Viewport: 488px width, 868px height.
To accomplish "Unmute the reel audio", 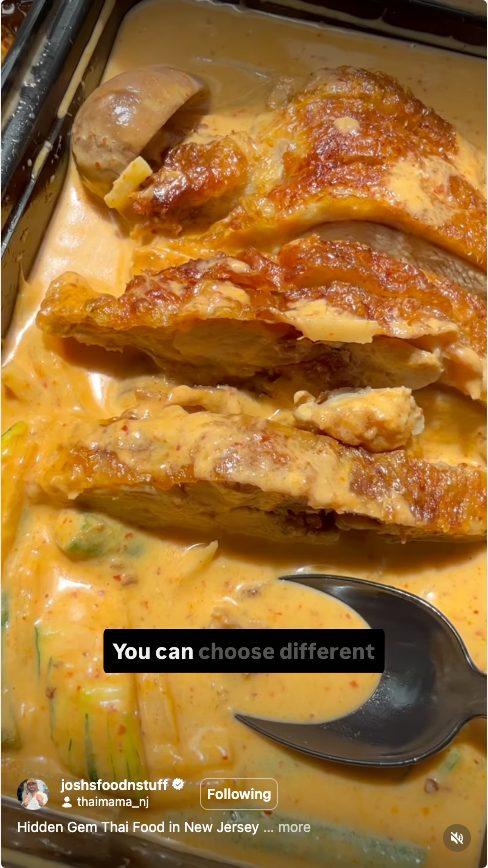I will click(x=457, y=838).
